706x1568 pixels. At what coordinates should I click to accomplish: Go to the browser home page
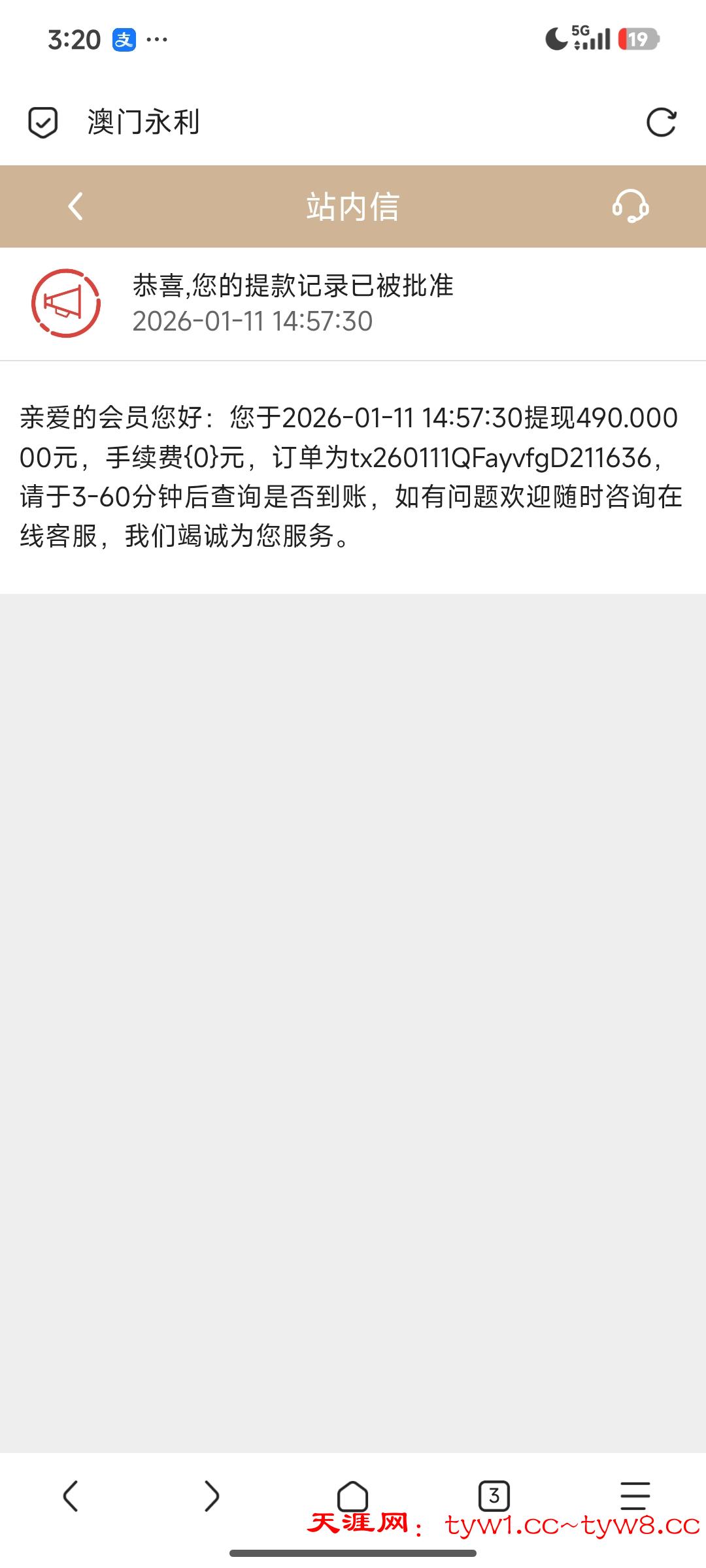[352, 1495]
